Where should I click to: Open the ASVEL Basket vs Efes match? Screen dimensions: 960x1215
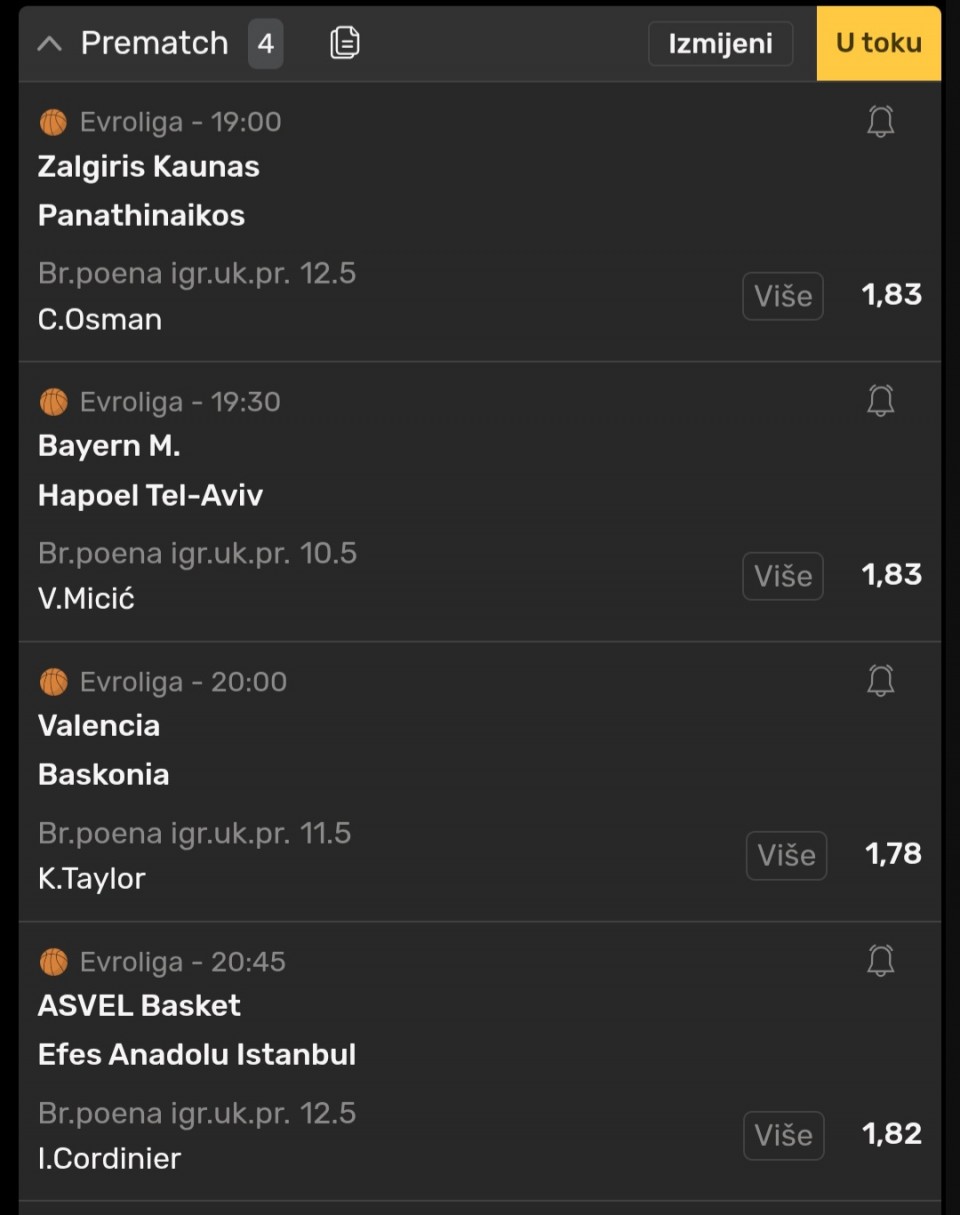coord(196,1030)
